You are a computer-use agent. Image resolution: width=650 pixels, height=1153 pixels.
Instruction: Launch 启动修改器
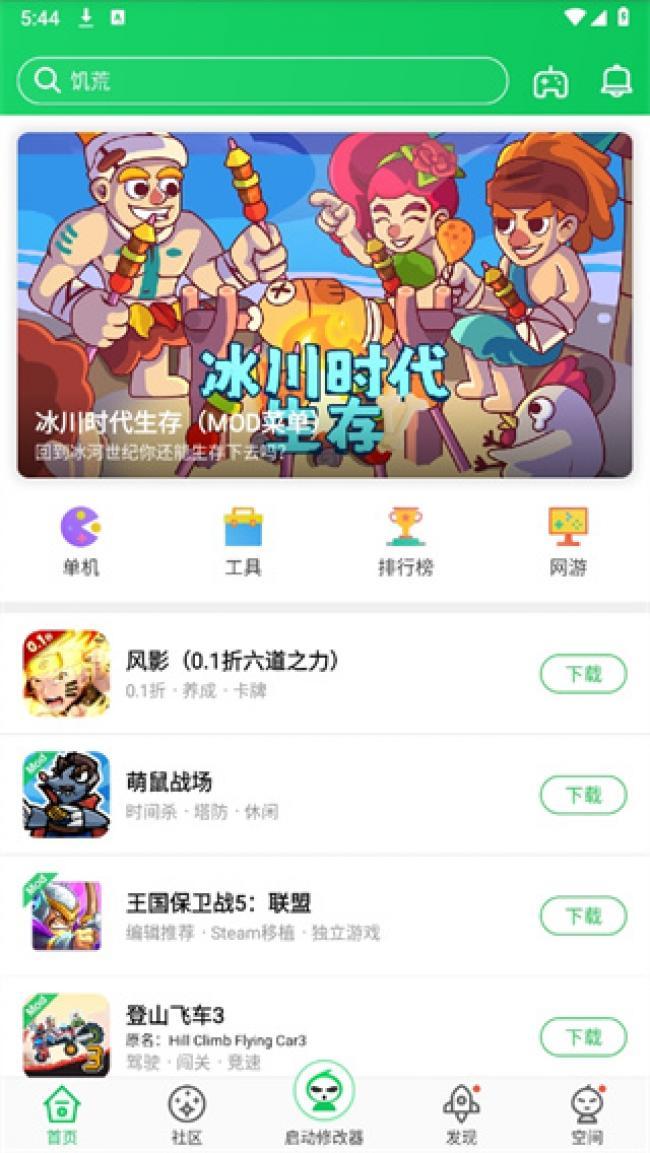click(x=324, y=1102)
